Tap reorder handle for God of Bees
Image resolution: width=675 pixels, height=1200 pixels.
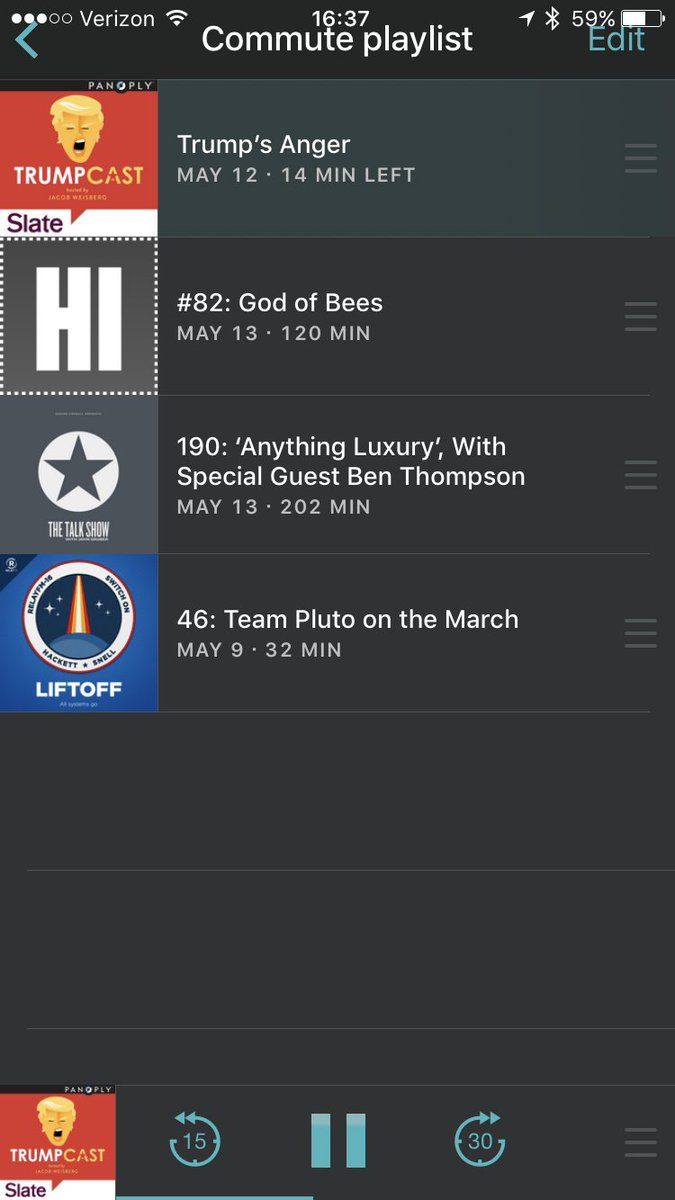[640, 316]
